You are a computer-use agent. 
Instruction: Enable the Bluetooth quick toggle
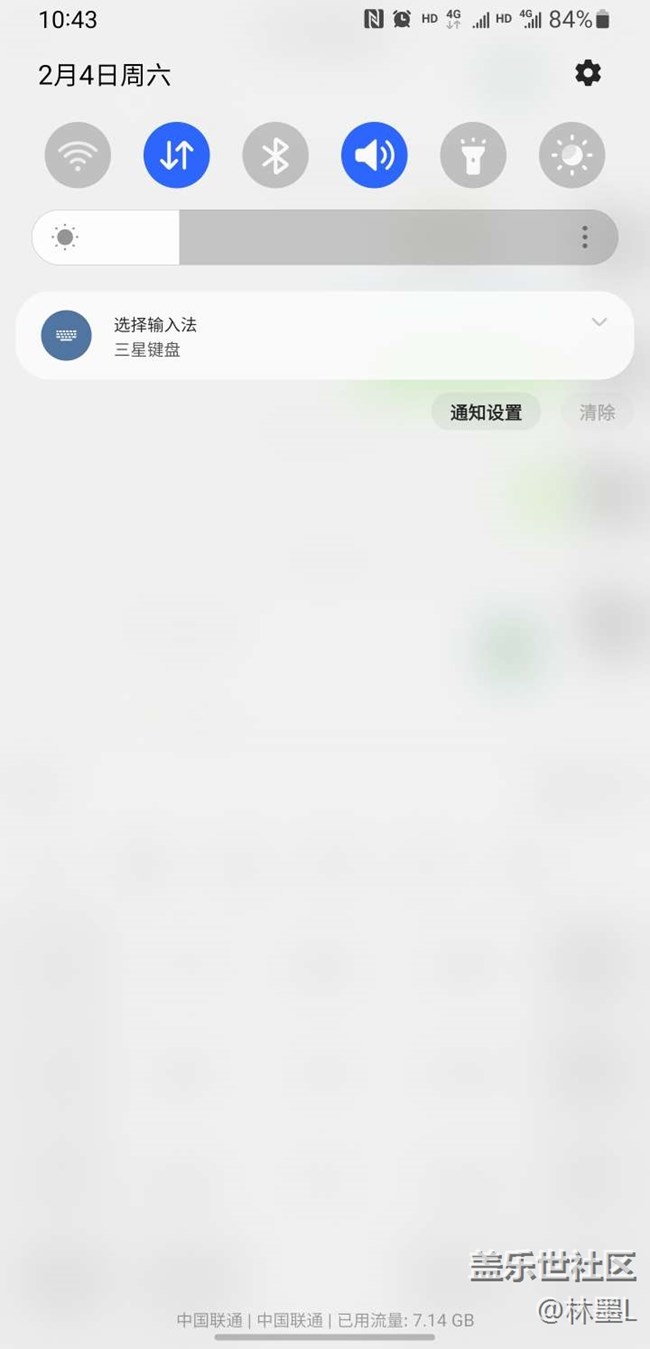tap(275, 155)
